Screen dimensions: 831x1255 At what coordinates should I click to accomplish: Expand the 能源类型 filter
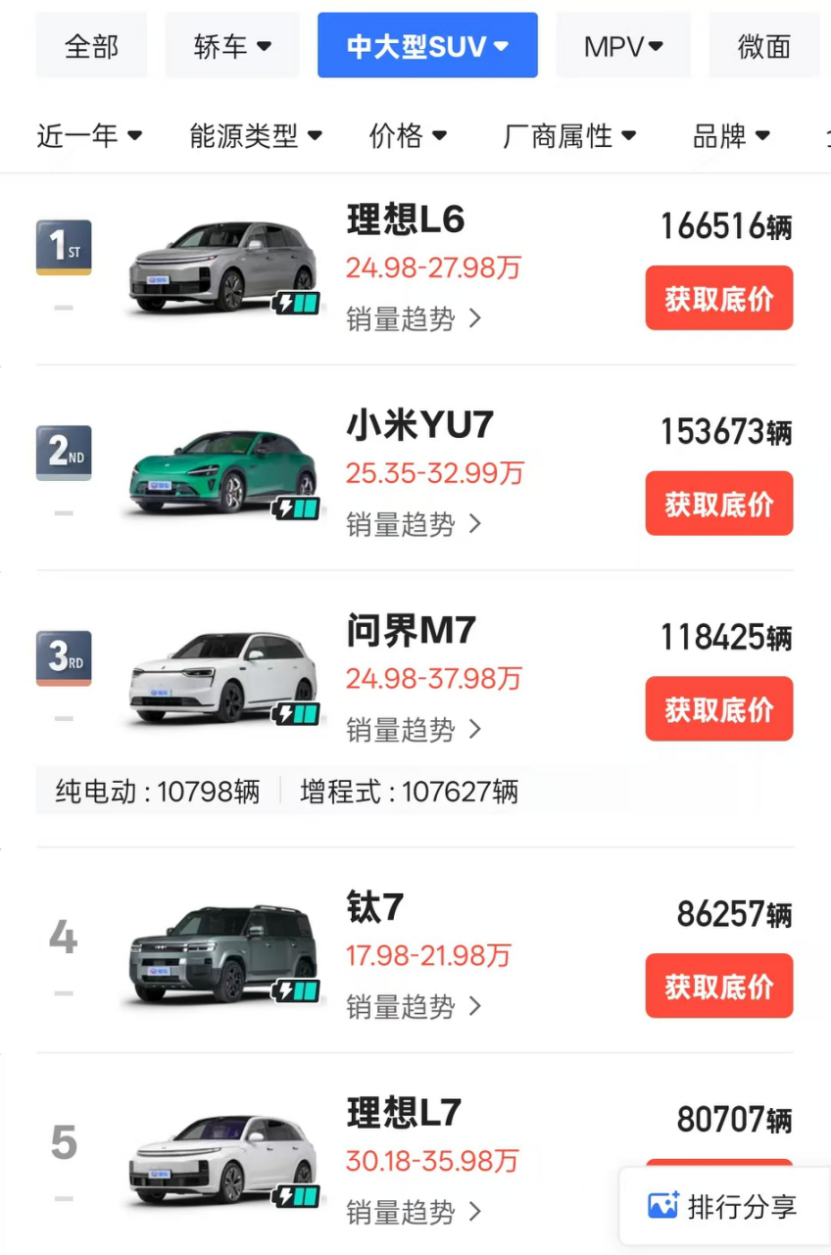[x=256, y=136]
